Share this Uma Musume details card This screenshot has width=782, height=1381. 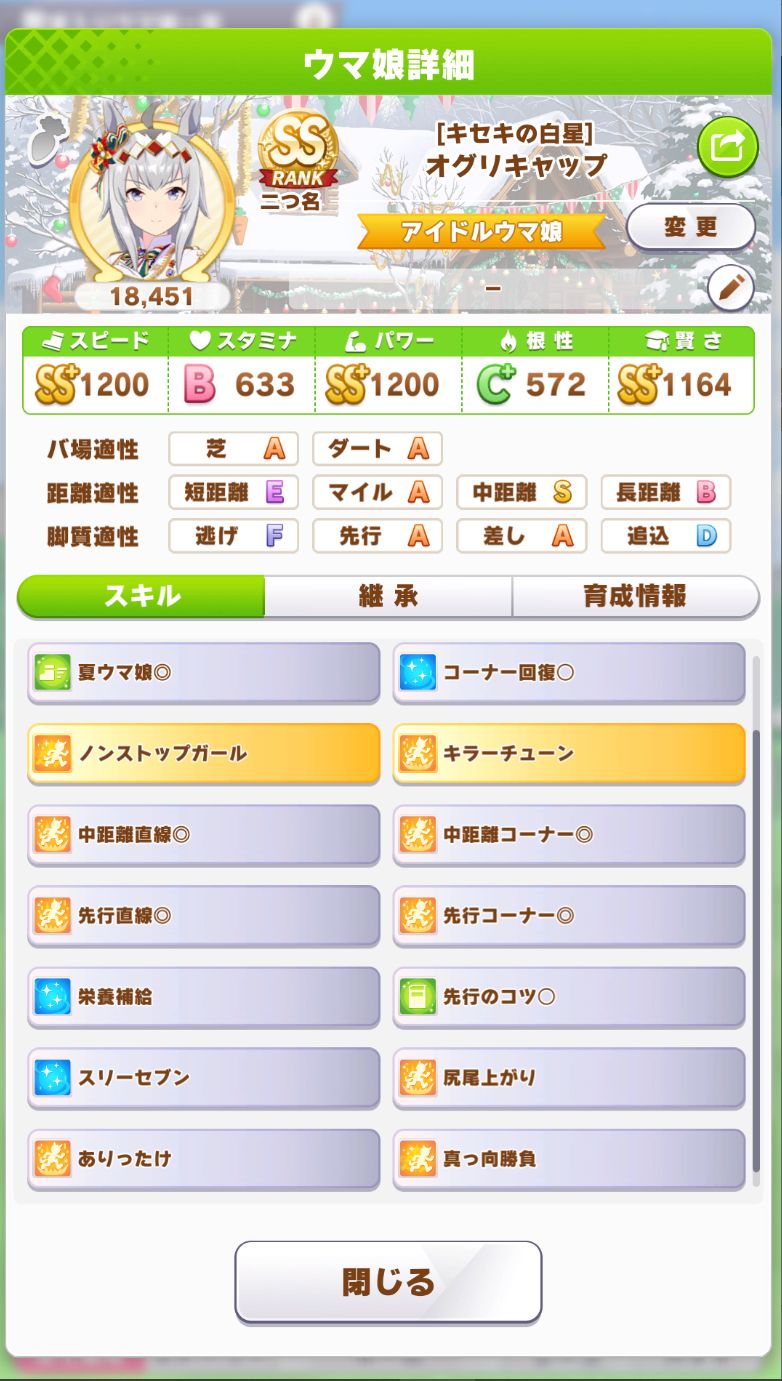(x=727, y=147)
